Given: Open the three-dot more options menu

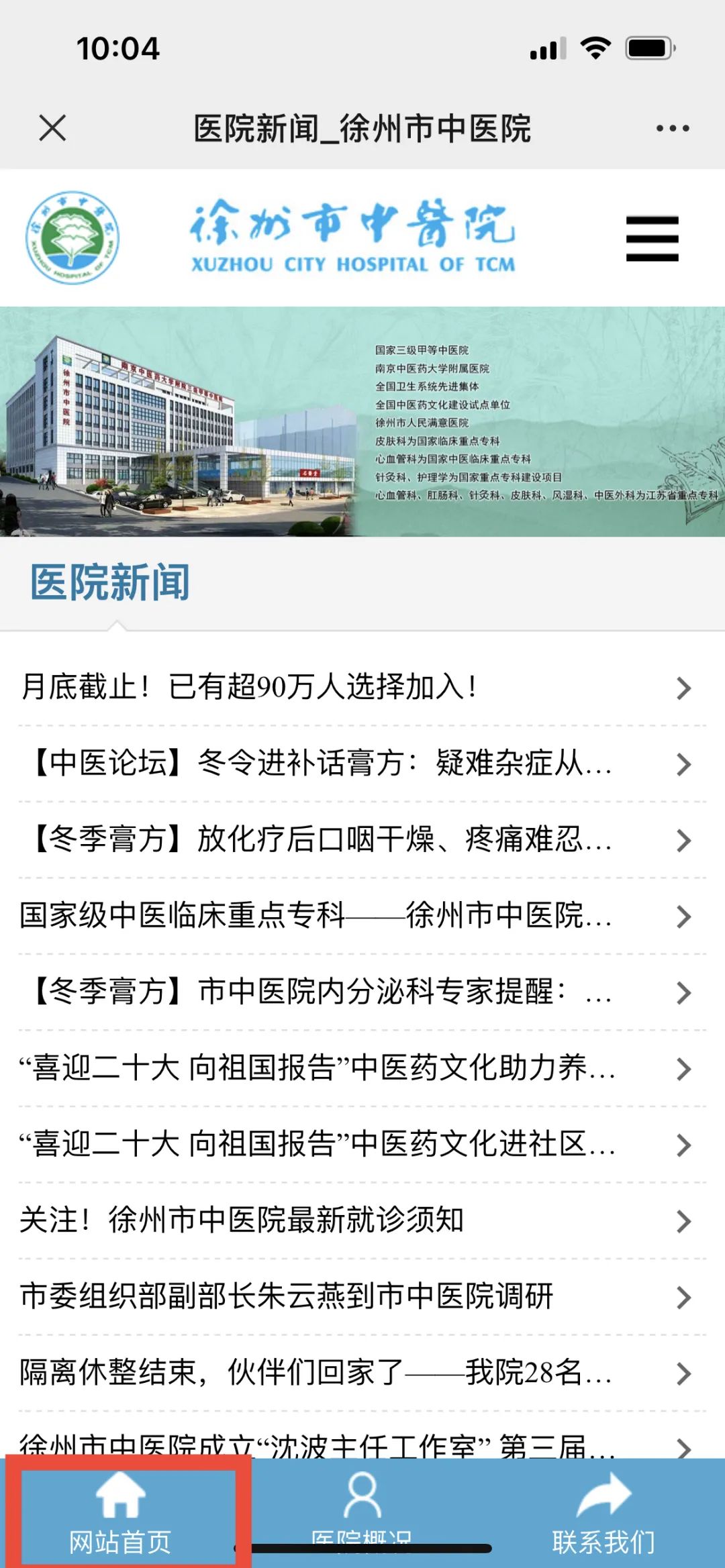Looking at the screenshot, I should pos(672,128).
